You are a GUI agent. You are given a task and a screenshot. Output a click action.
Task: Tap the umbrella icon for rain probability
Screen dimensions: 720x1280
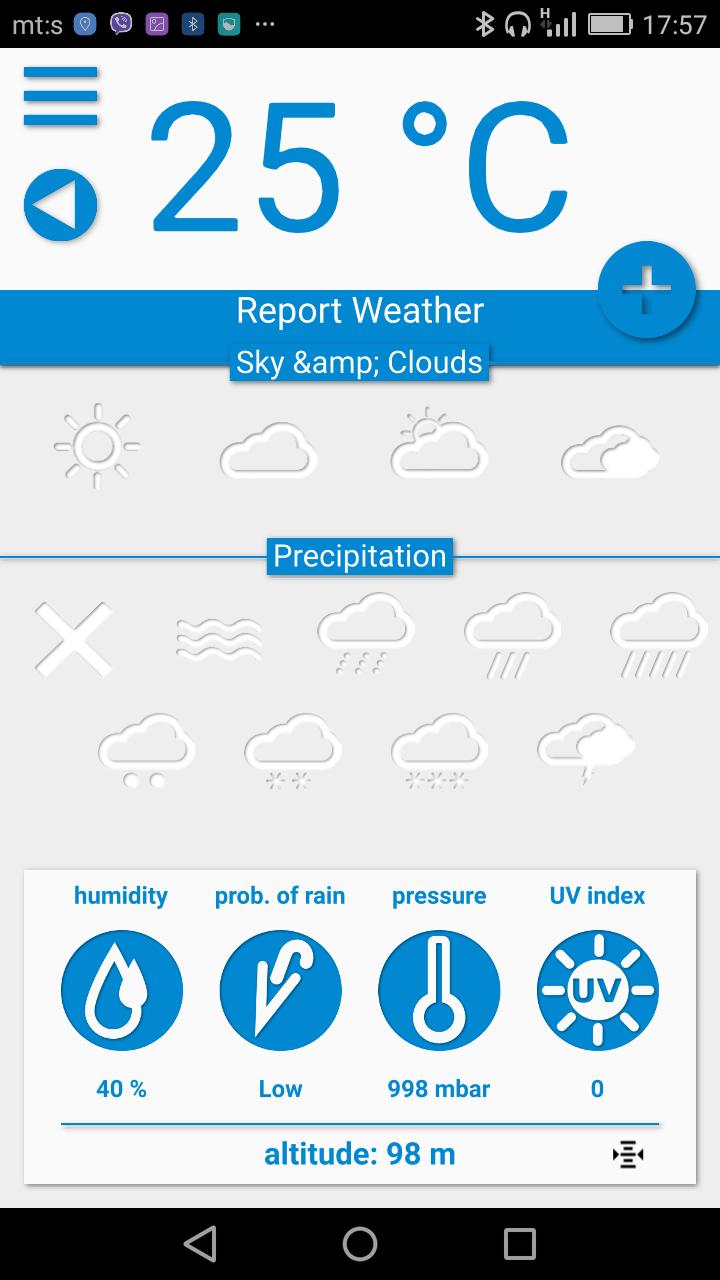point(280,990)
